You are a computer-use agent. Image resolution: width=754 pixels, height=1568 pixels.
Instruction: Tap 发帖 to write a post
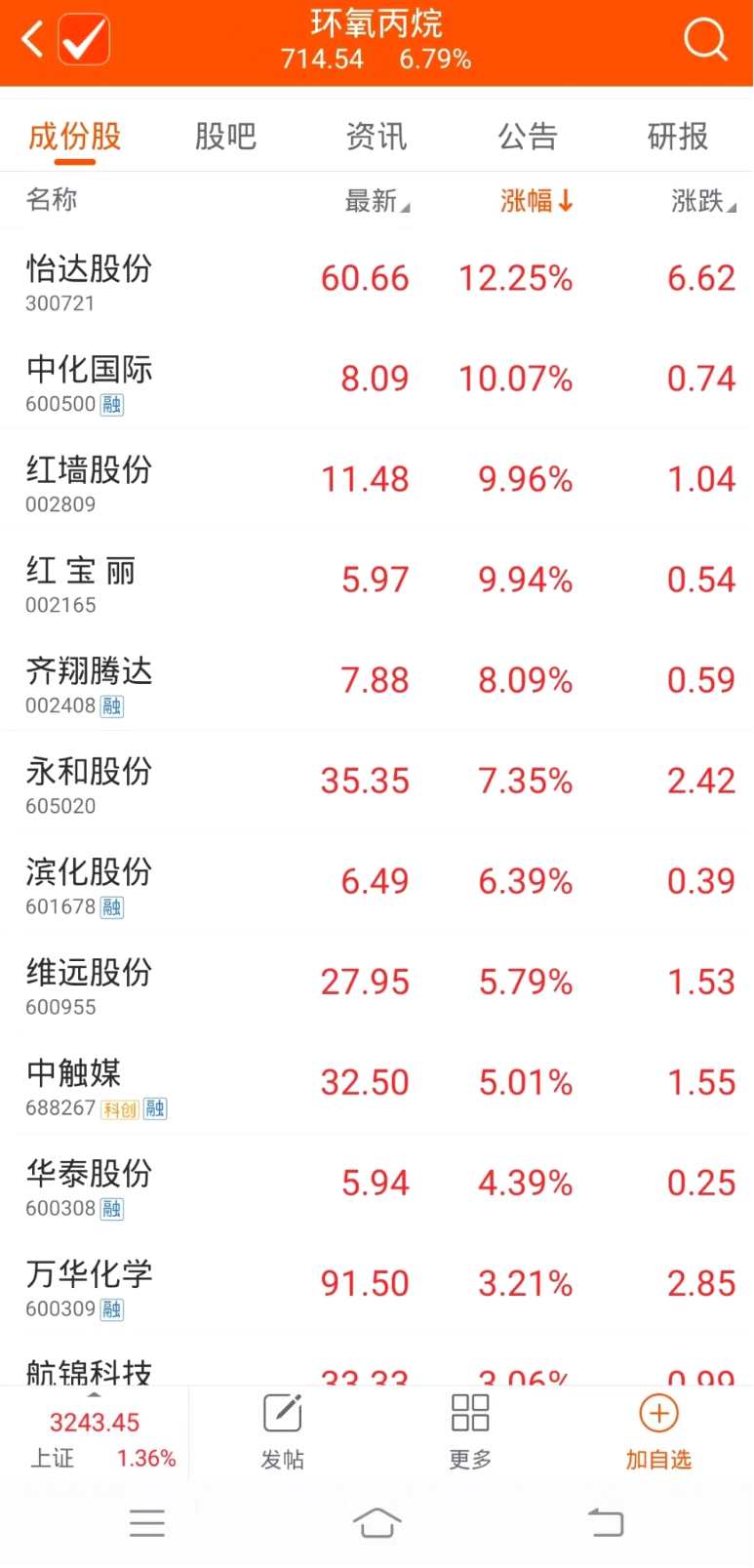282,1431
